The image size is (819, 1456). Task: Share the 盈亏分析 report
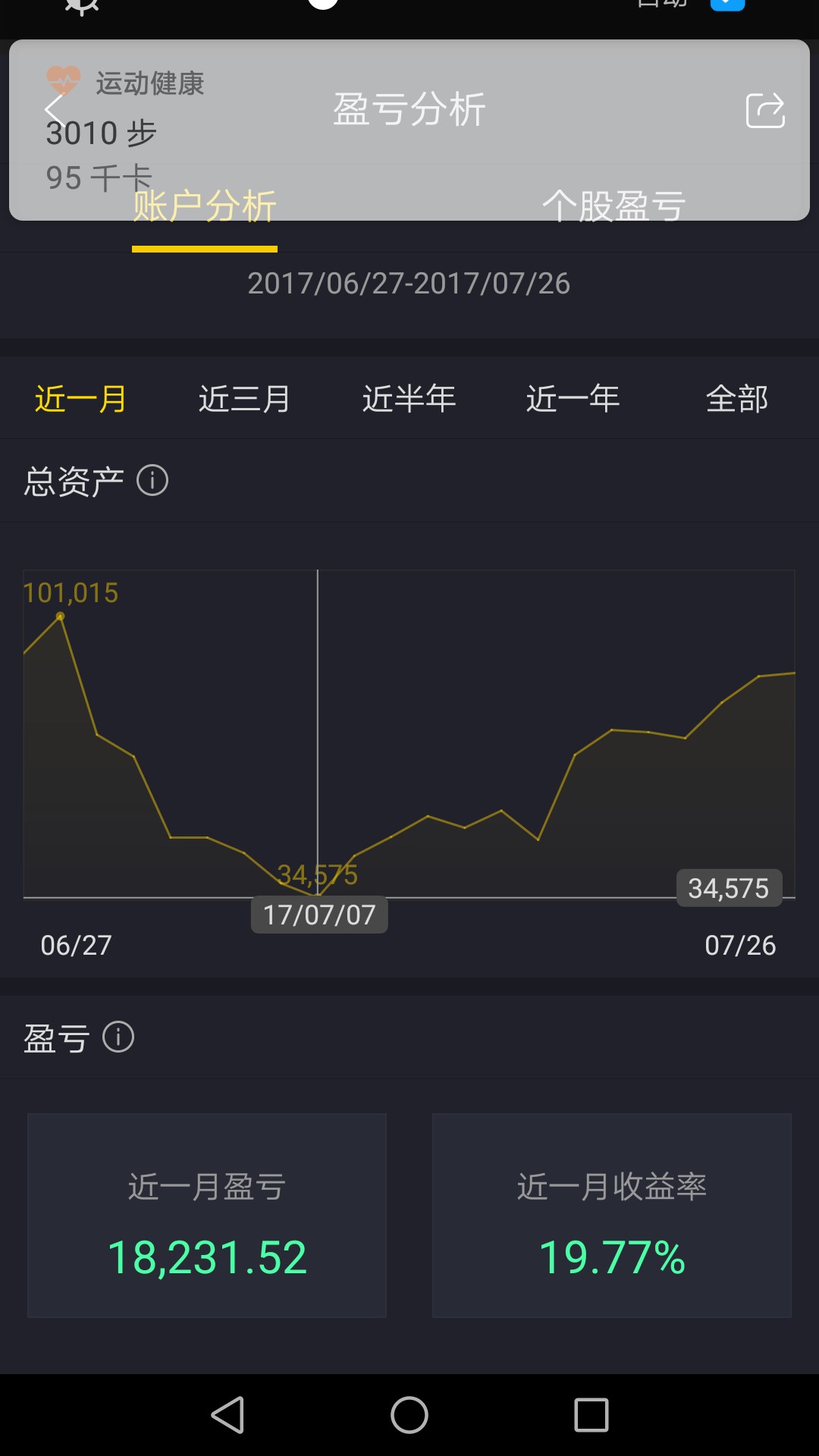[765, 111]
